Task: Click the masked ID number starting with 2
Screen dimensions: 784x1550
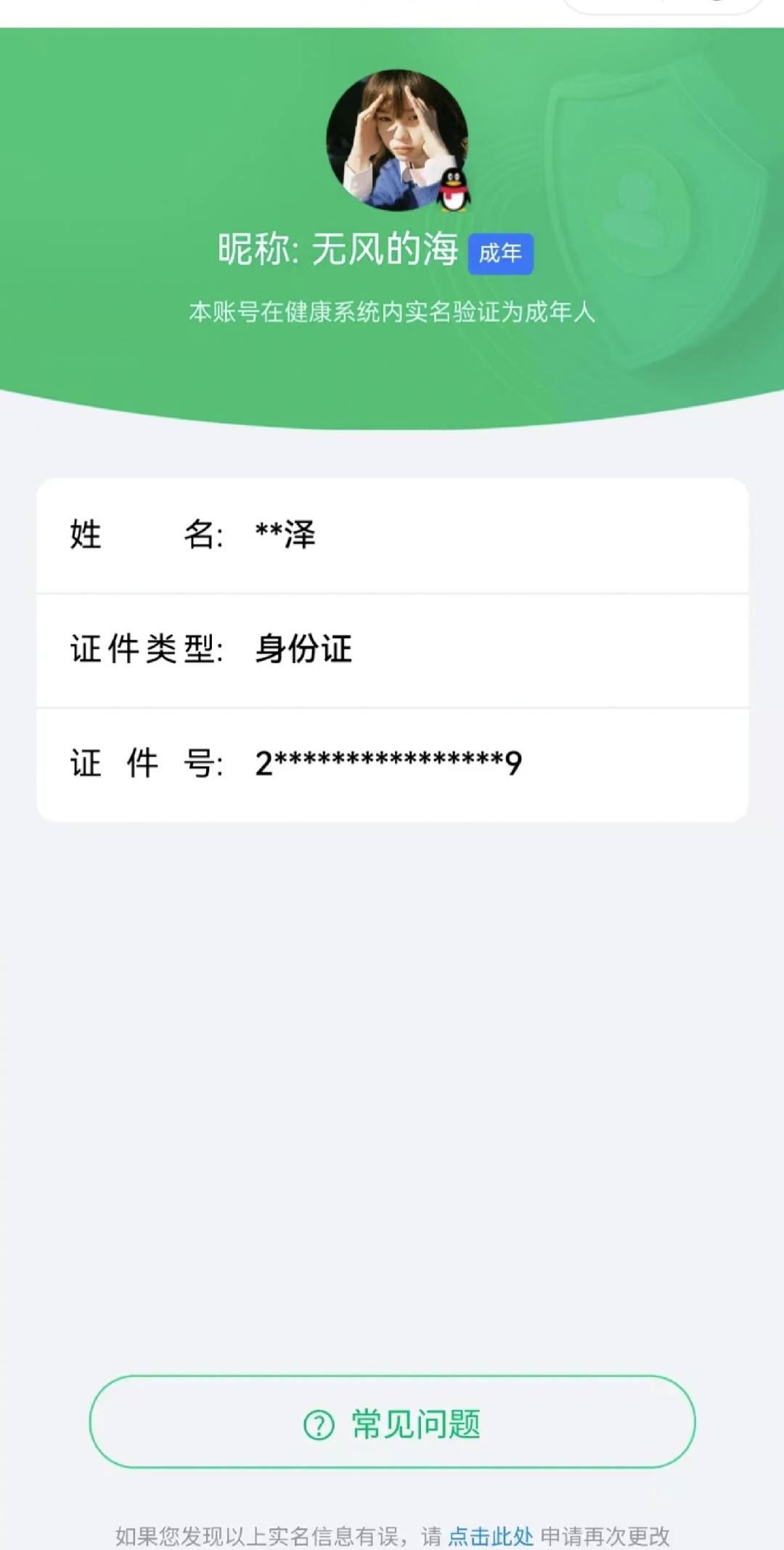Action: click(x=390, y=763)
